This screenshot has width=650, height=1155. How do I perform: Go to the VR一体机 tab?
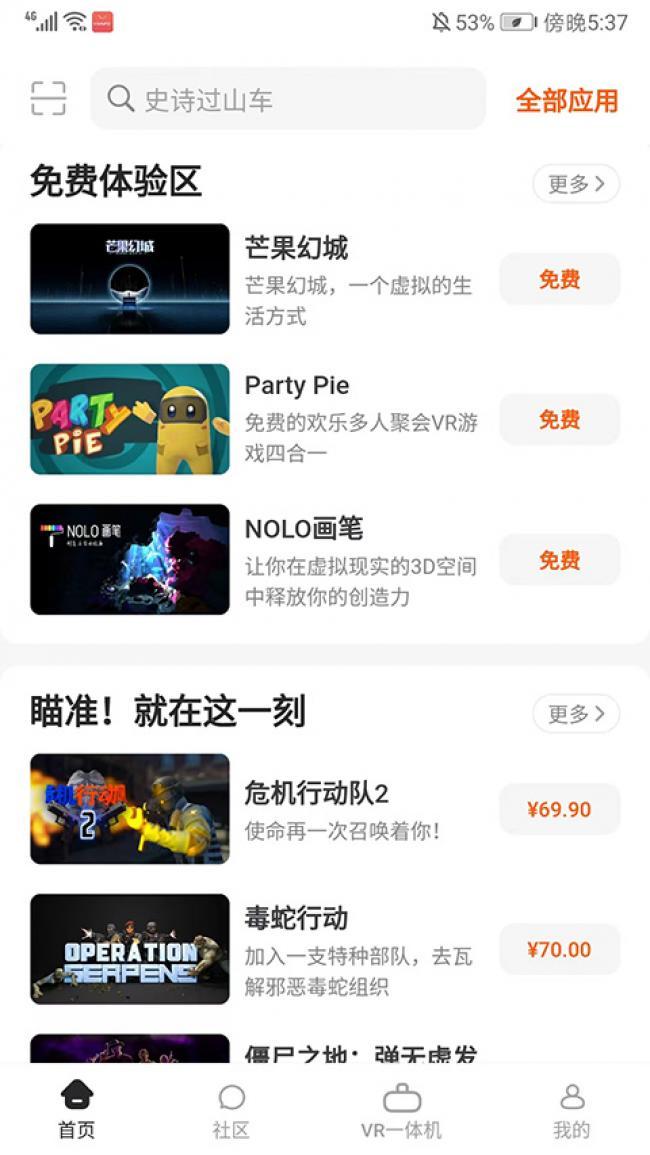pos(401,1110)
